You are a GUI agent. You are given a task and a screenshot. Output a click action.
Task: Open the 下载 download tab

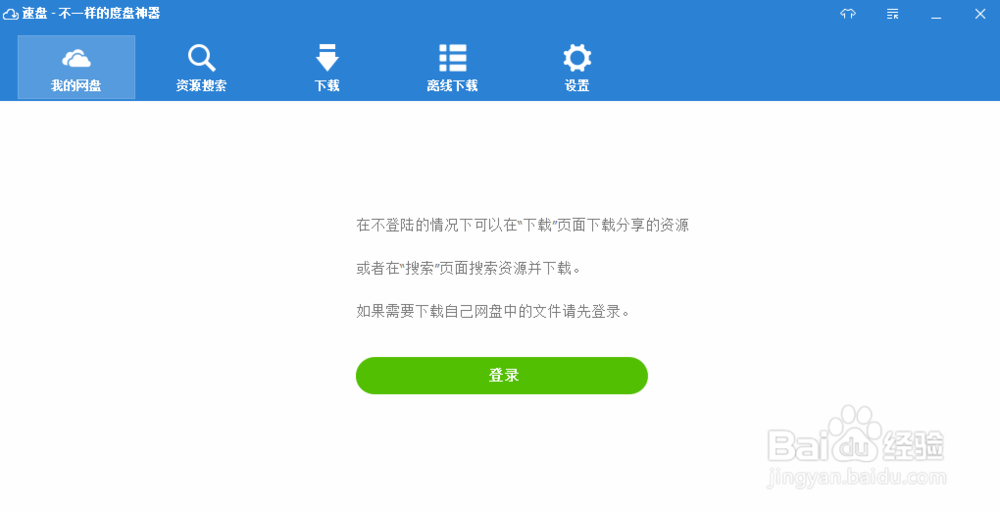coord(327,68)
